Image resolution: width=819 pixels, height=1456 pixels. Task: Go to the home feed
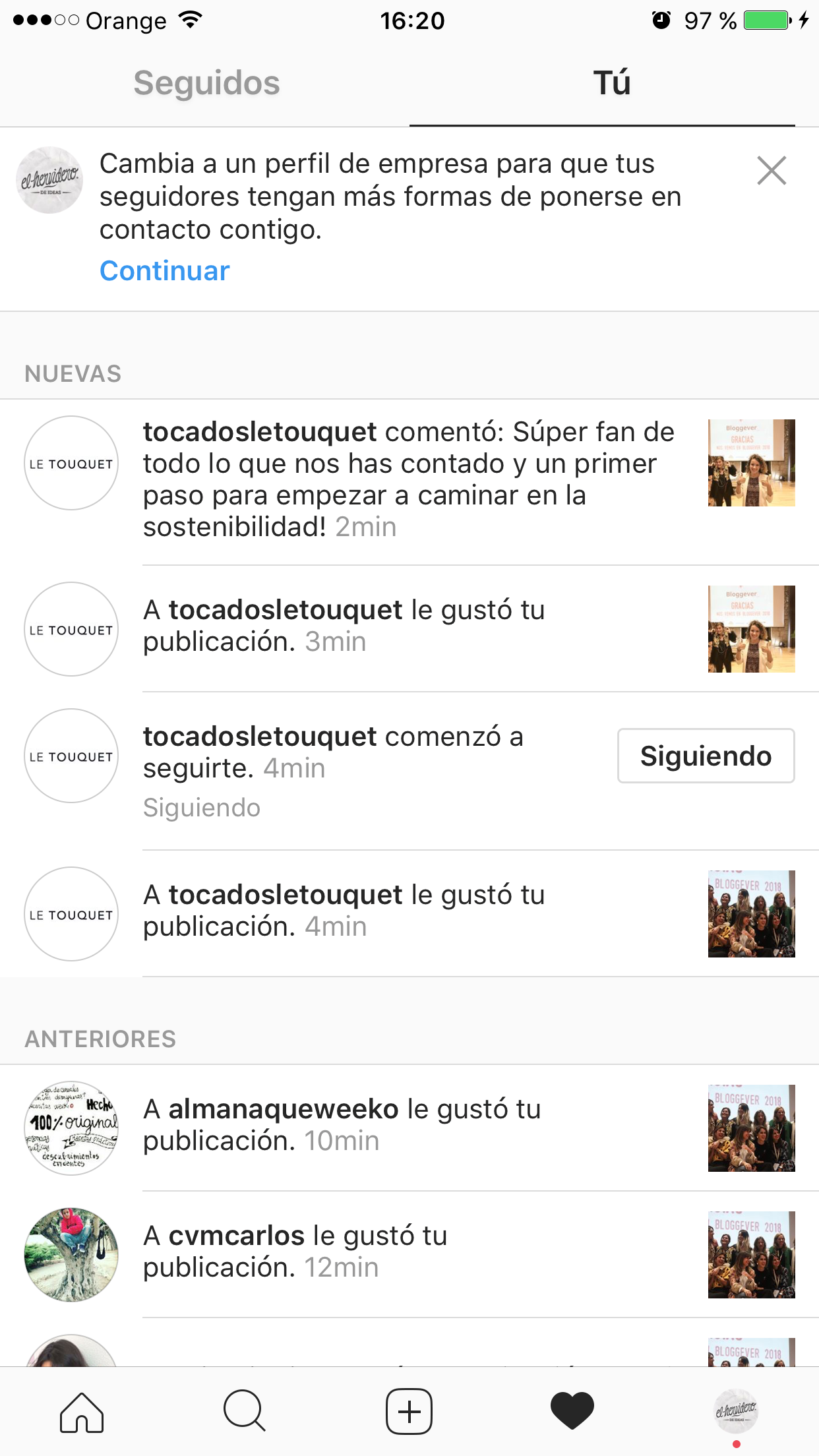click(82, 1412)
